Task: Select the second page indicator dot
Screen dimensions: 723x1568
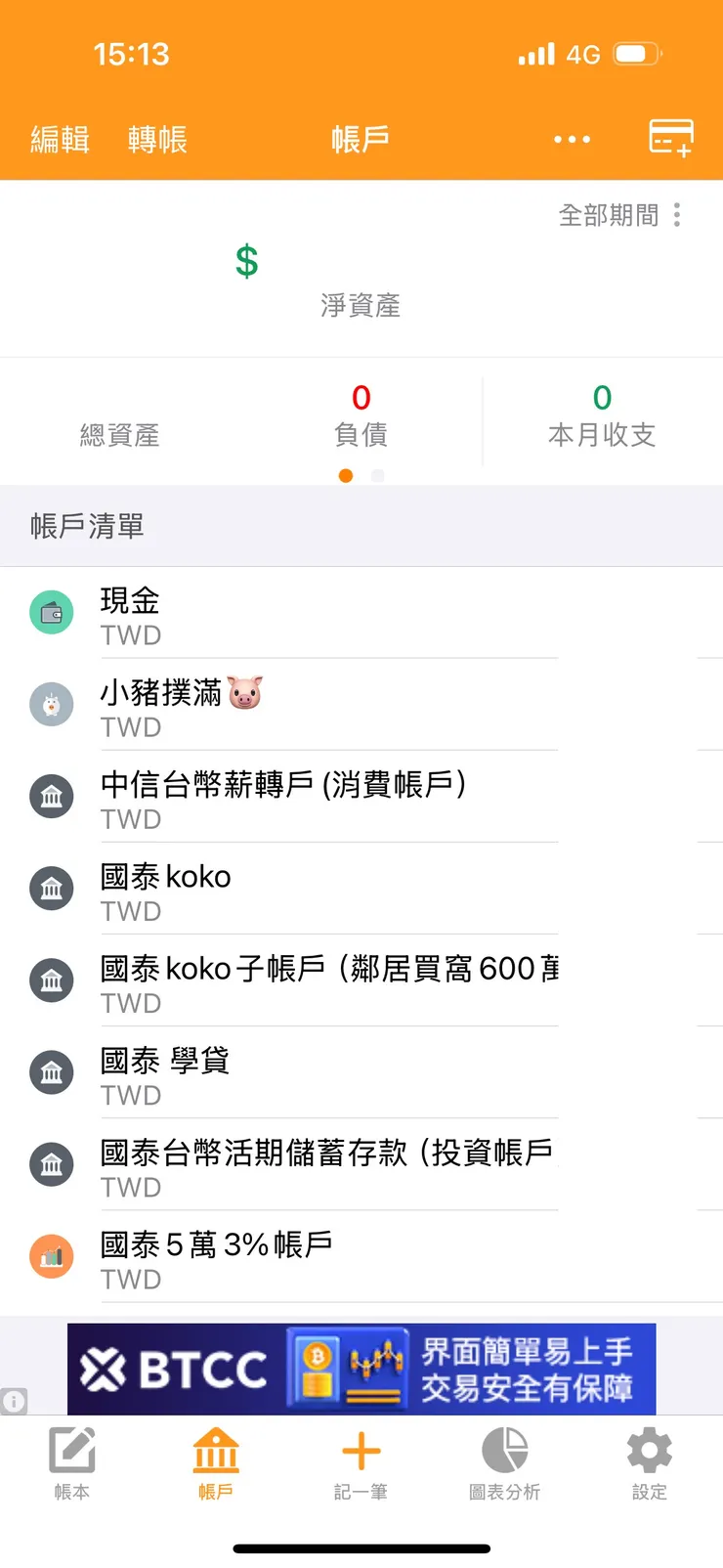Action: coord(377,476)
